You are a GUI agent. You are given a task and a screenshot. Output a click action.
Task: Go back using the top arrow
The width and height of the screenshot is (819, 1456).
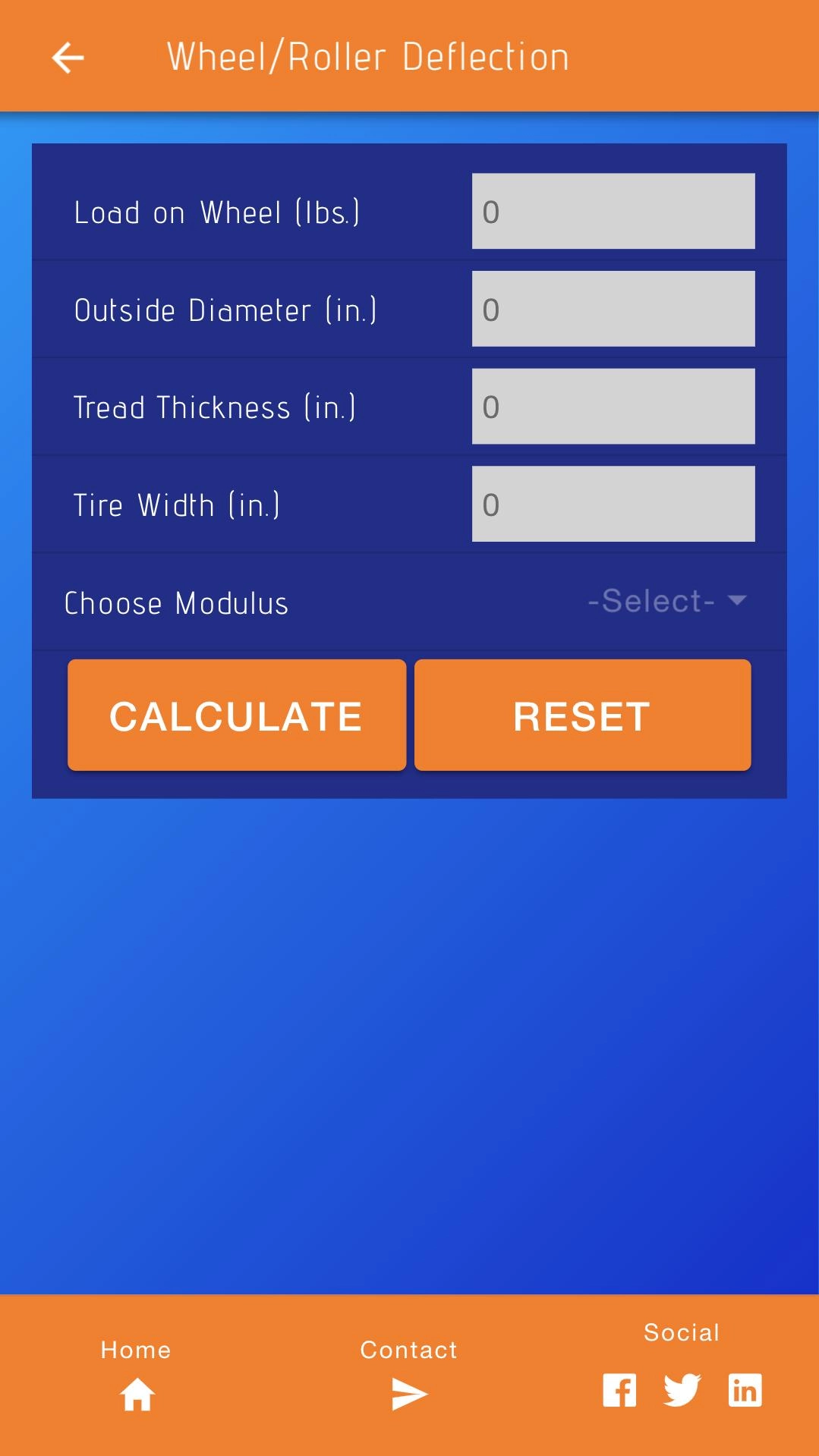click(x=68, y=58)
